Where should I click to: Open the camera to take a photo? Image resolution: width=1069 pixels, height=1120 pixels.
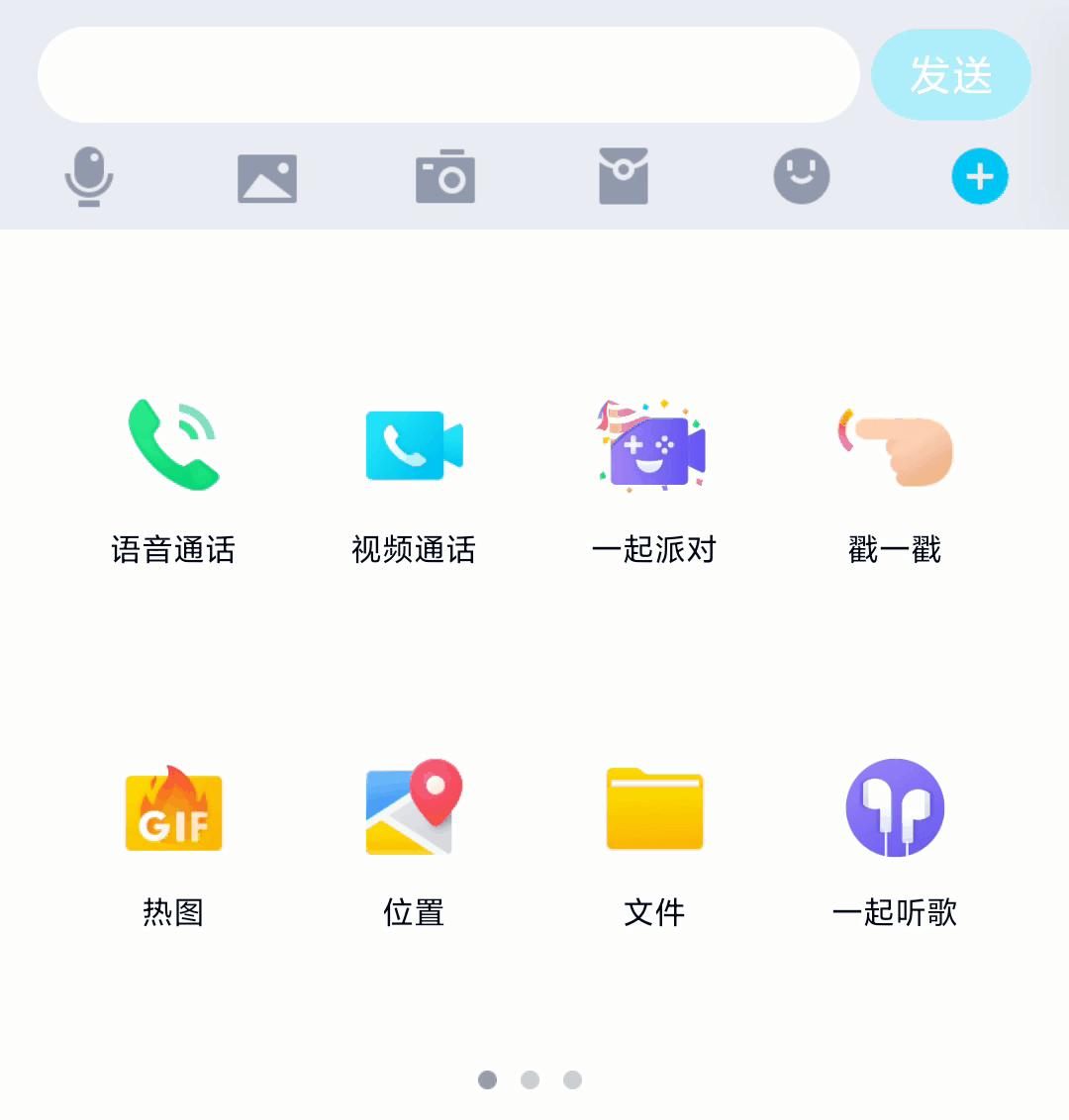click(445, 176)
